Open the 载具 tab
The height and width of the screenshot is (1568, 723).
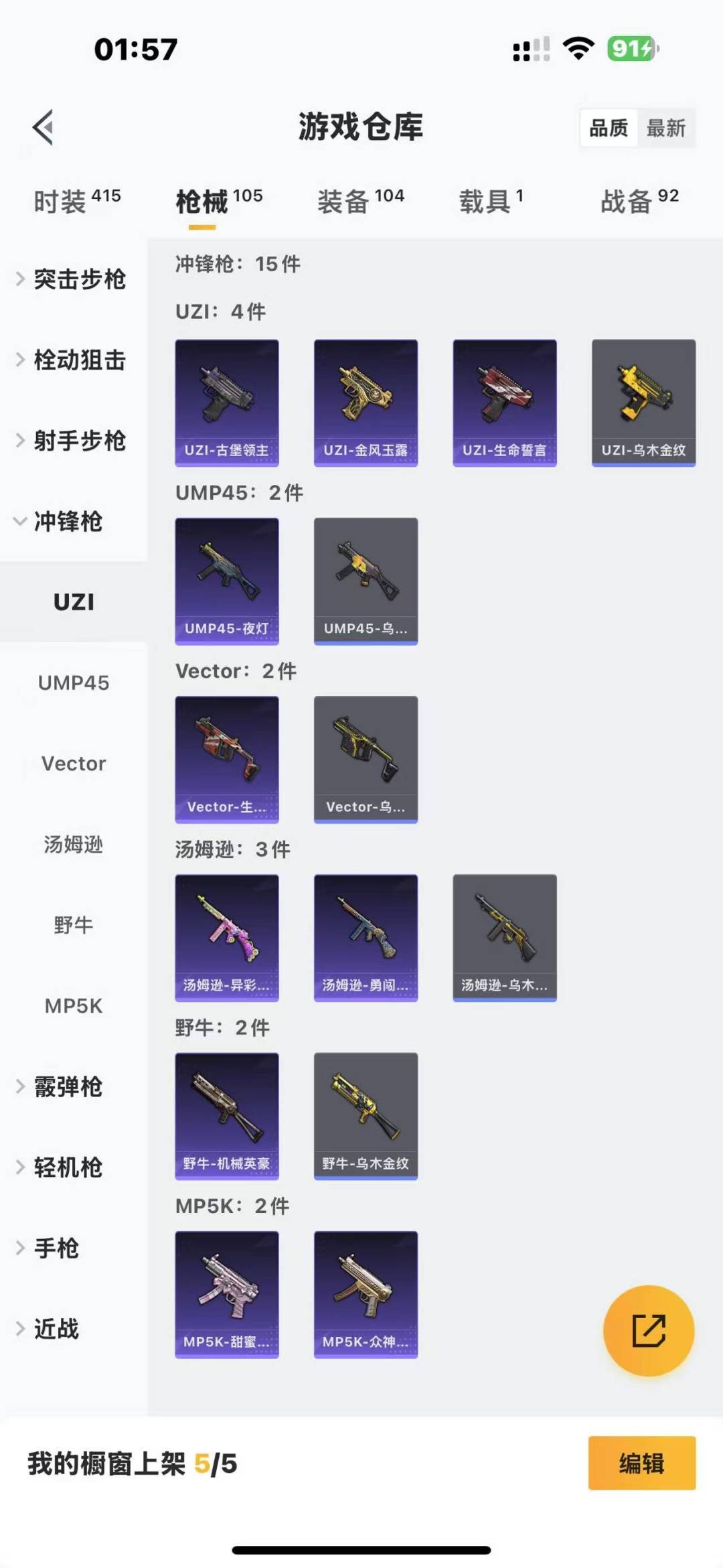[x=490, y=201]
